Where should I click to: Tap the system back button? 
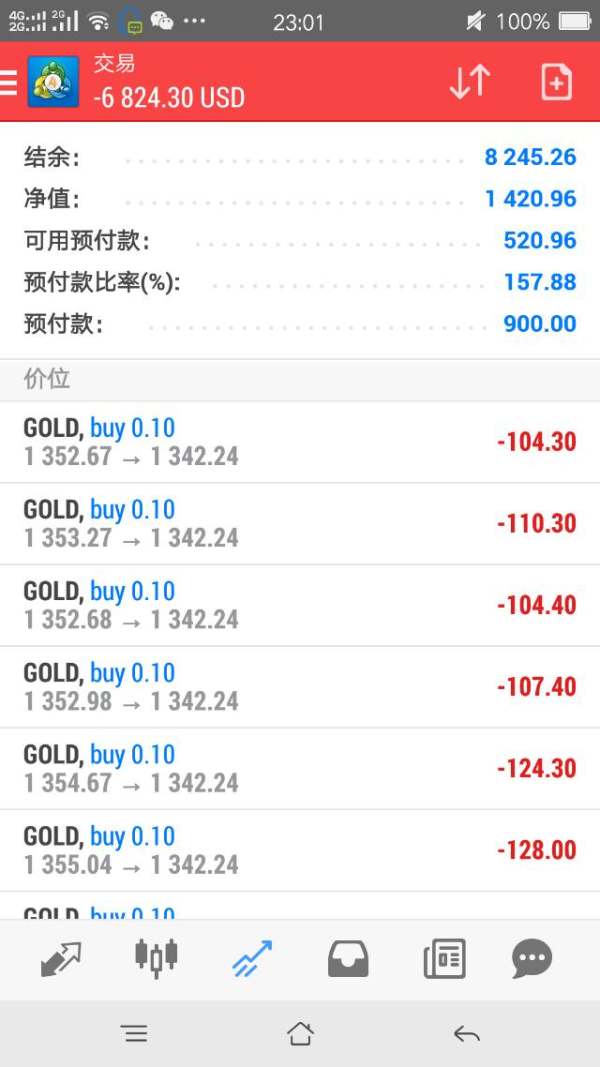tap(466, 1034)
